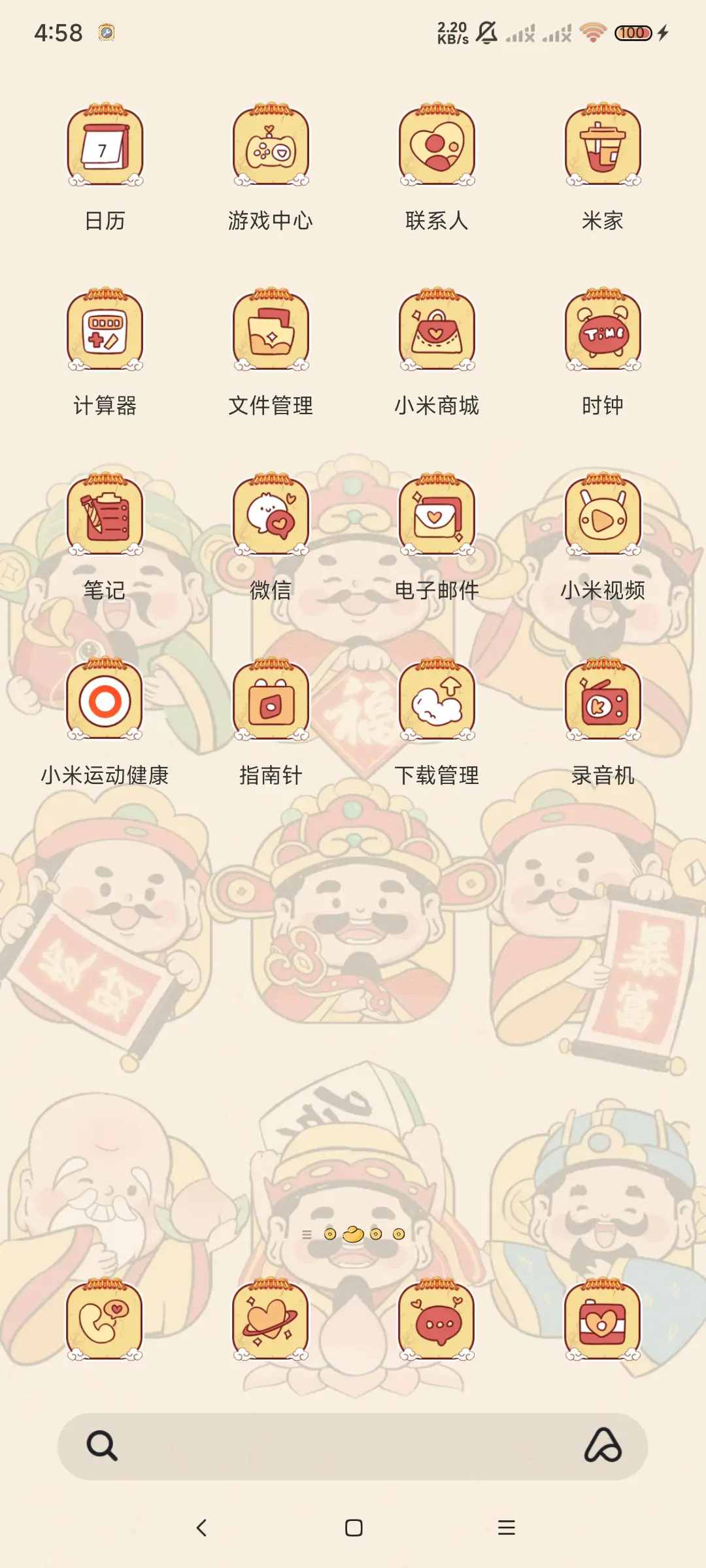This screenshot has height=1568, width=706.
Task: Open the 时钟 Clock app
Action: click(x=602, y=330)
